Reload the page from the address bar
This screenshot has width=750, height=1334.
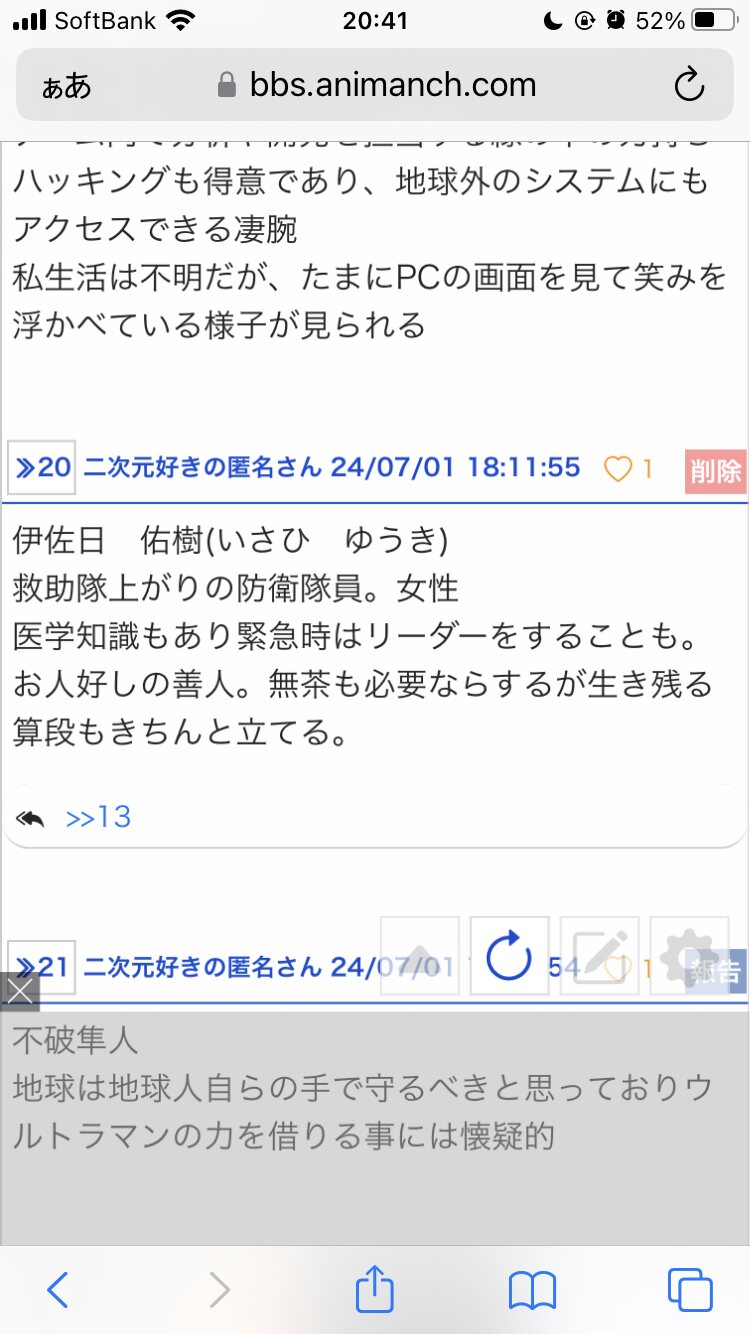689,85
